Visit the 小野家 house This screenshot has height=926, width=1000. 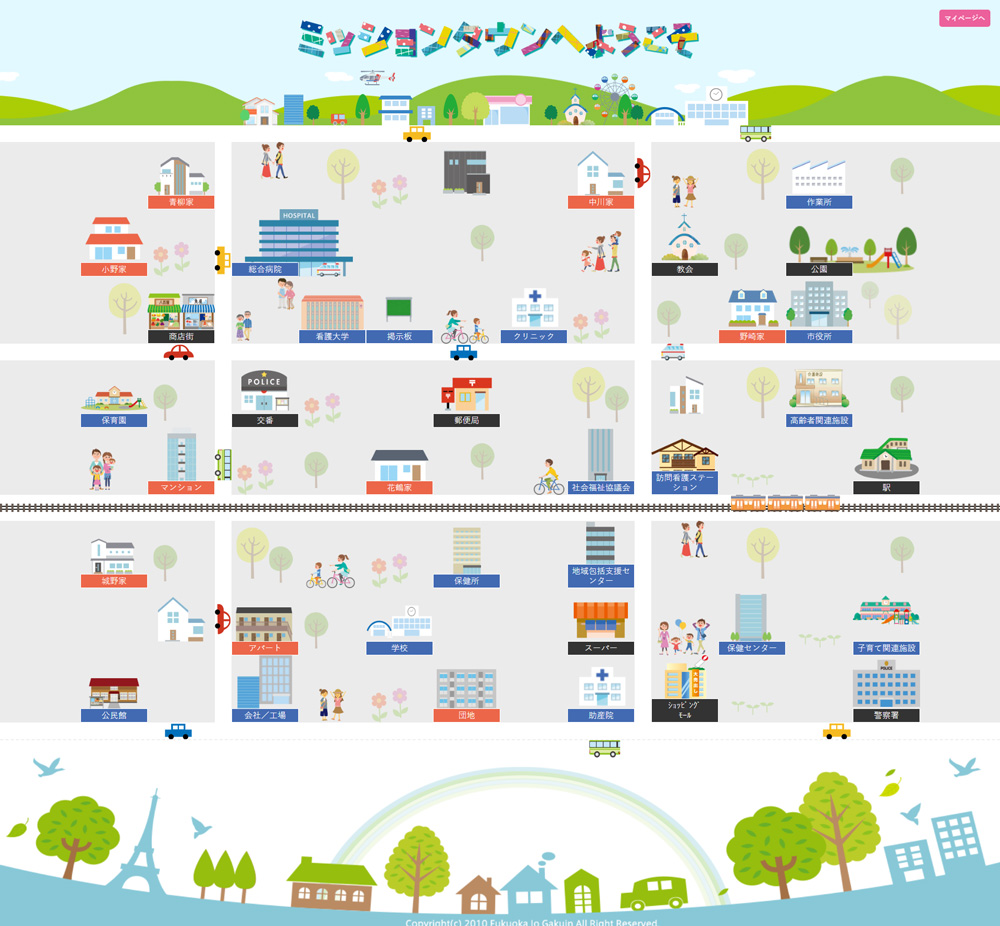[114, 241]
